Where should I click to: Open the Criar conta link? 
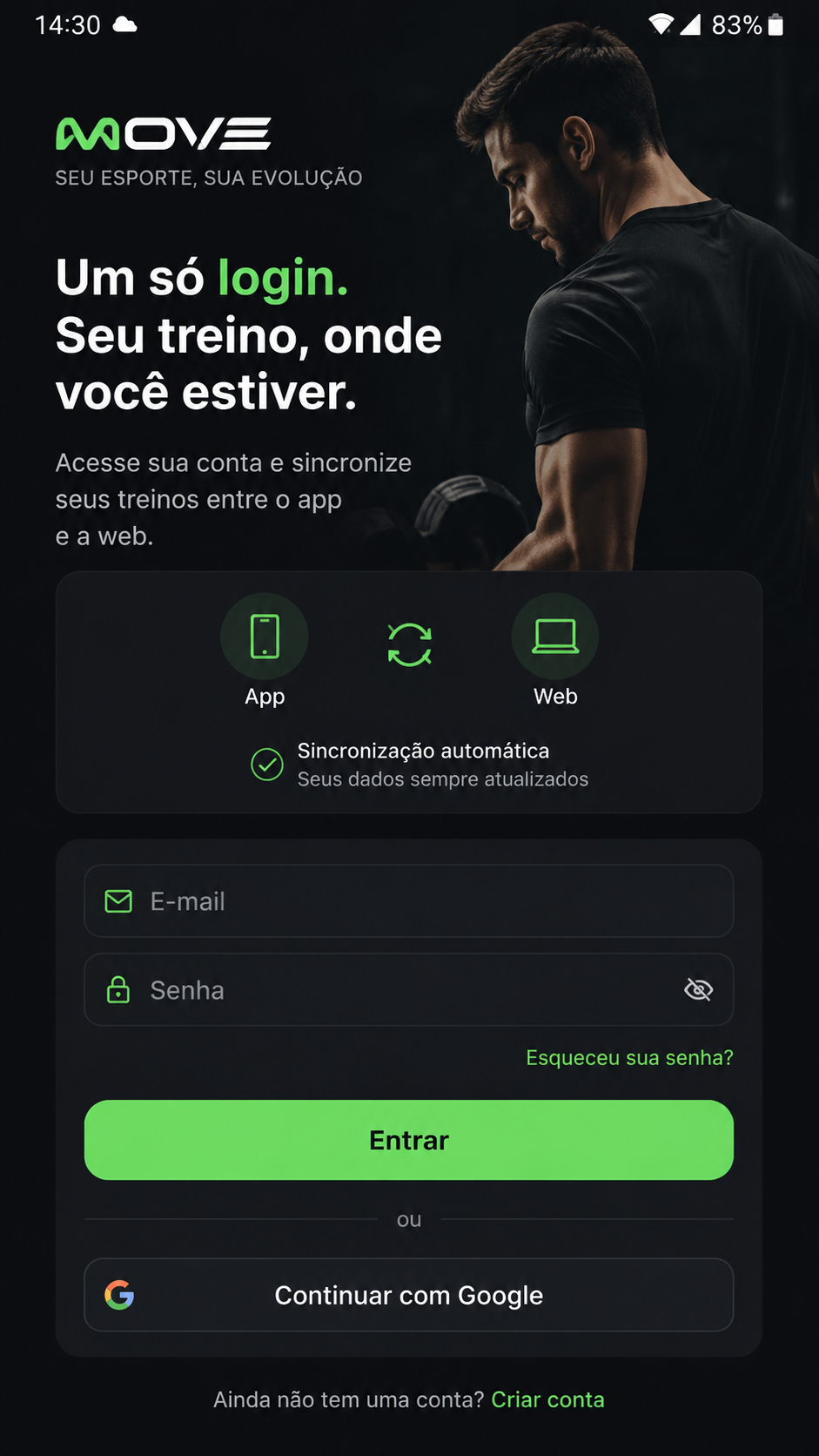547,1399
